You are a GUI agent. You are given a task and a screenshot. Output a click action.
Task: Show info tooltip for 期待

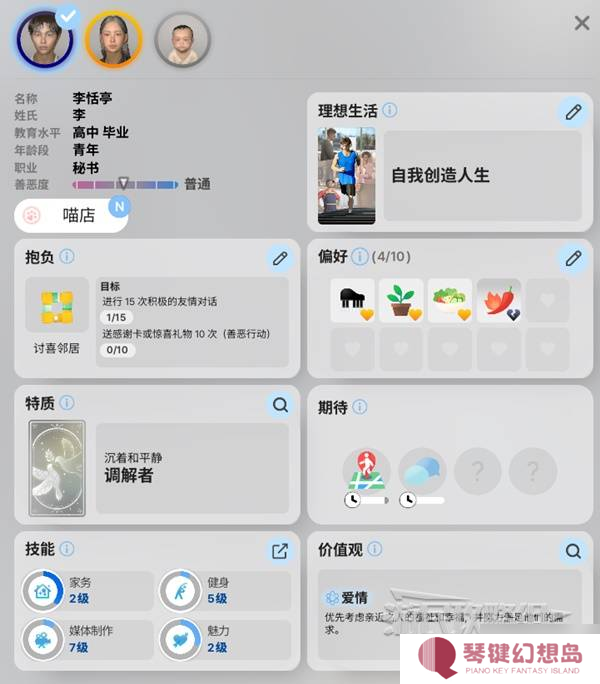pyautogui.click(x=360, y=407)
